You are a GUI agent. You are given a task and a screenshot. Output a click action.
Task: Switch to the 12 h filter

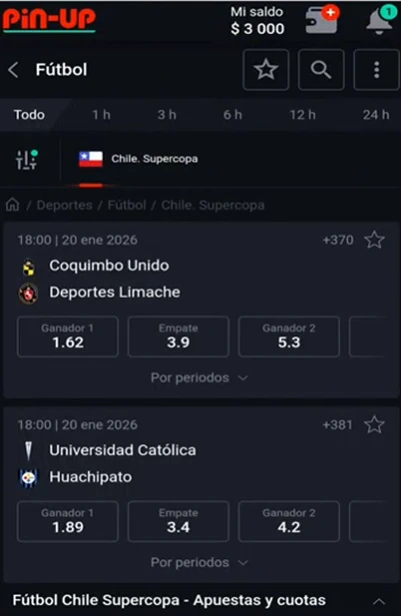tap(302, 115)
